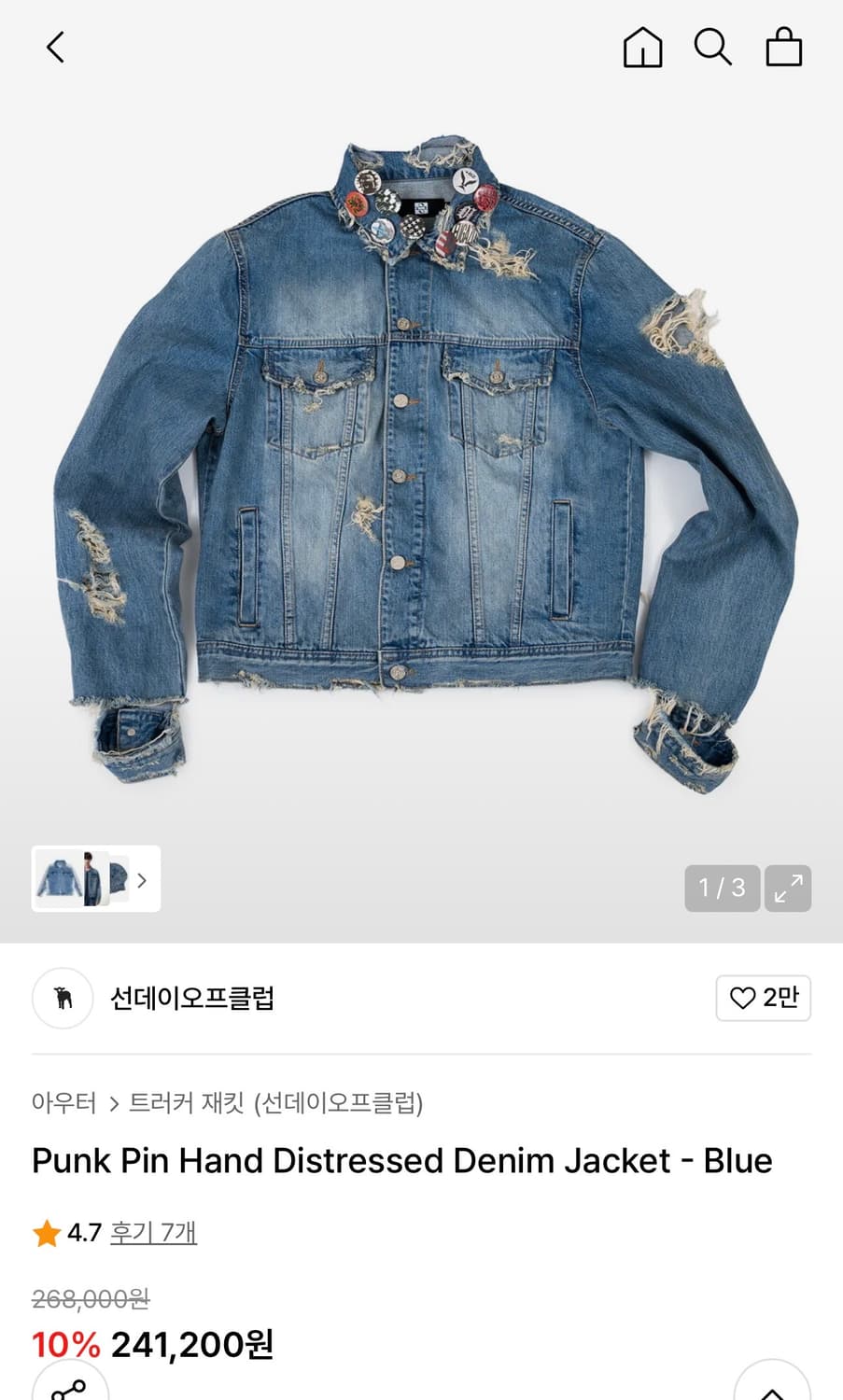The height and width of the screenshot is (1400, 843).
Task: Open fullscreen view of product image
Action: point(787,889)
